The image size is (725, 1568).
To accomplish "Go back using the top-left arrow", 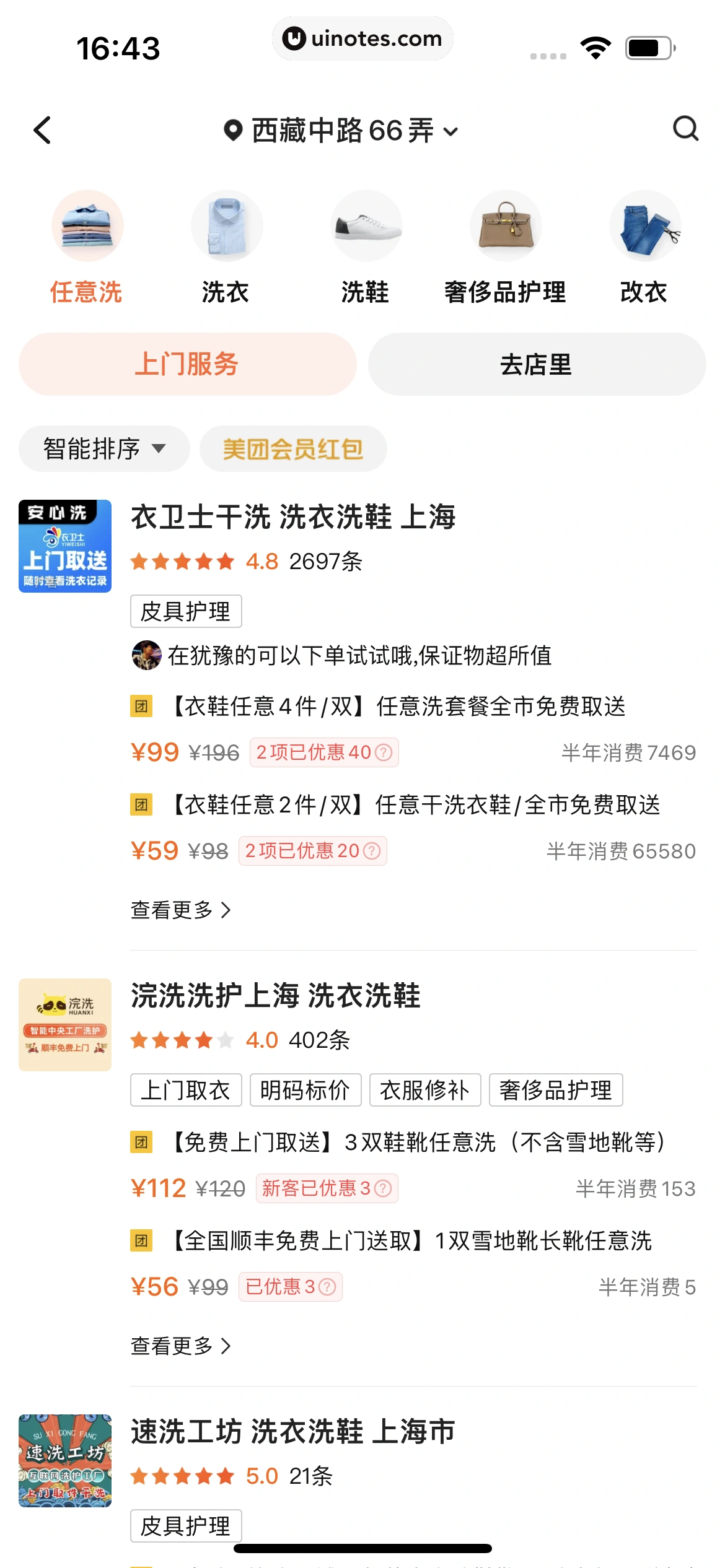I will (x=42, y=131).
